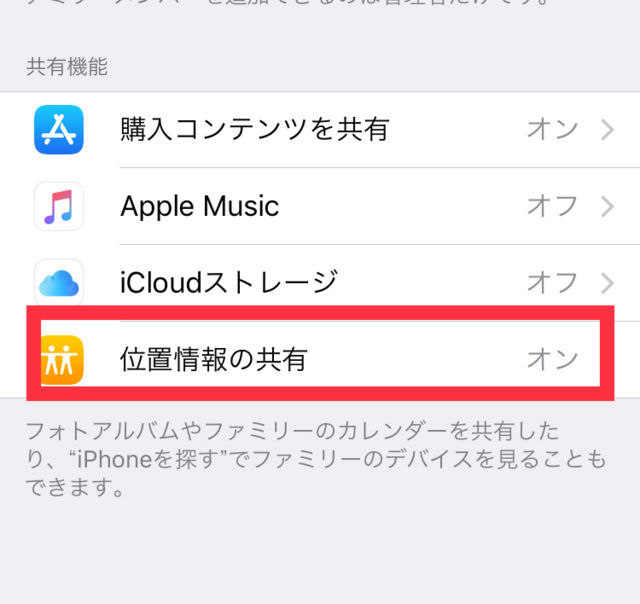640x604 pixels.
Task: Open 購入コンテンツを共有 settings
Action: 320,130
